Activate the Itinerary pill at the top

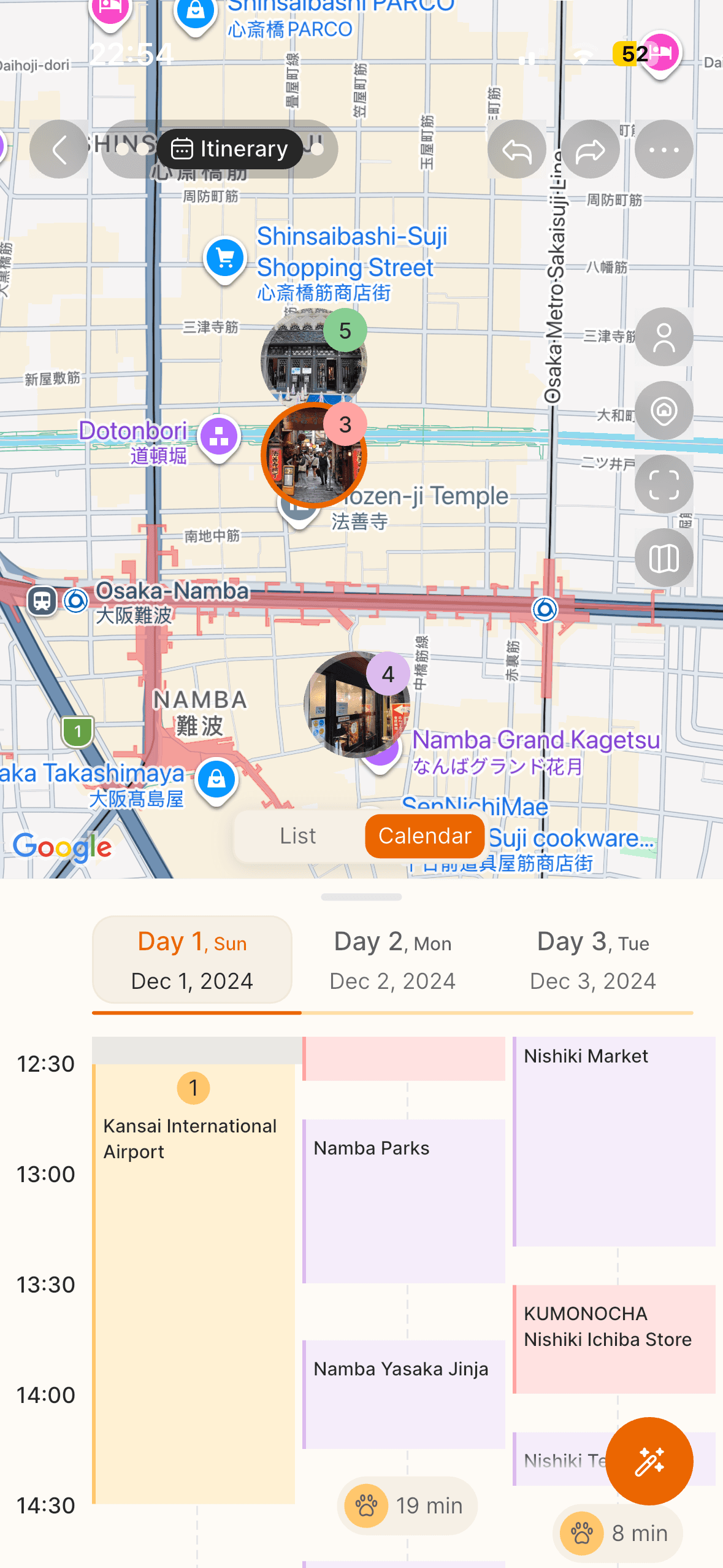click(x=230, y=148)
